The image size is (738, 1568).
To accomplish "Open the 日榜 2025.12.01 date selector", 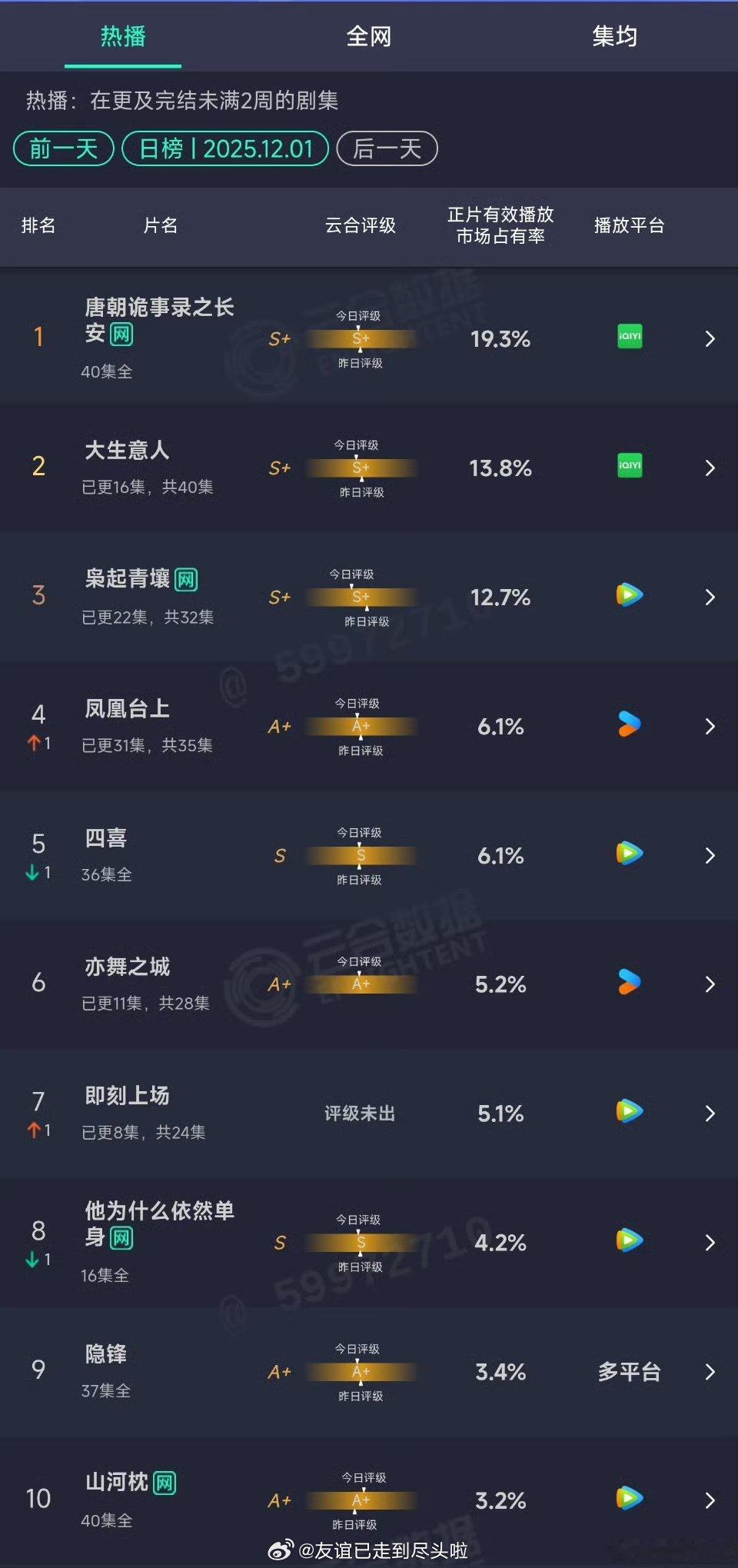I will tap(225, 149).
